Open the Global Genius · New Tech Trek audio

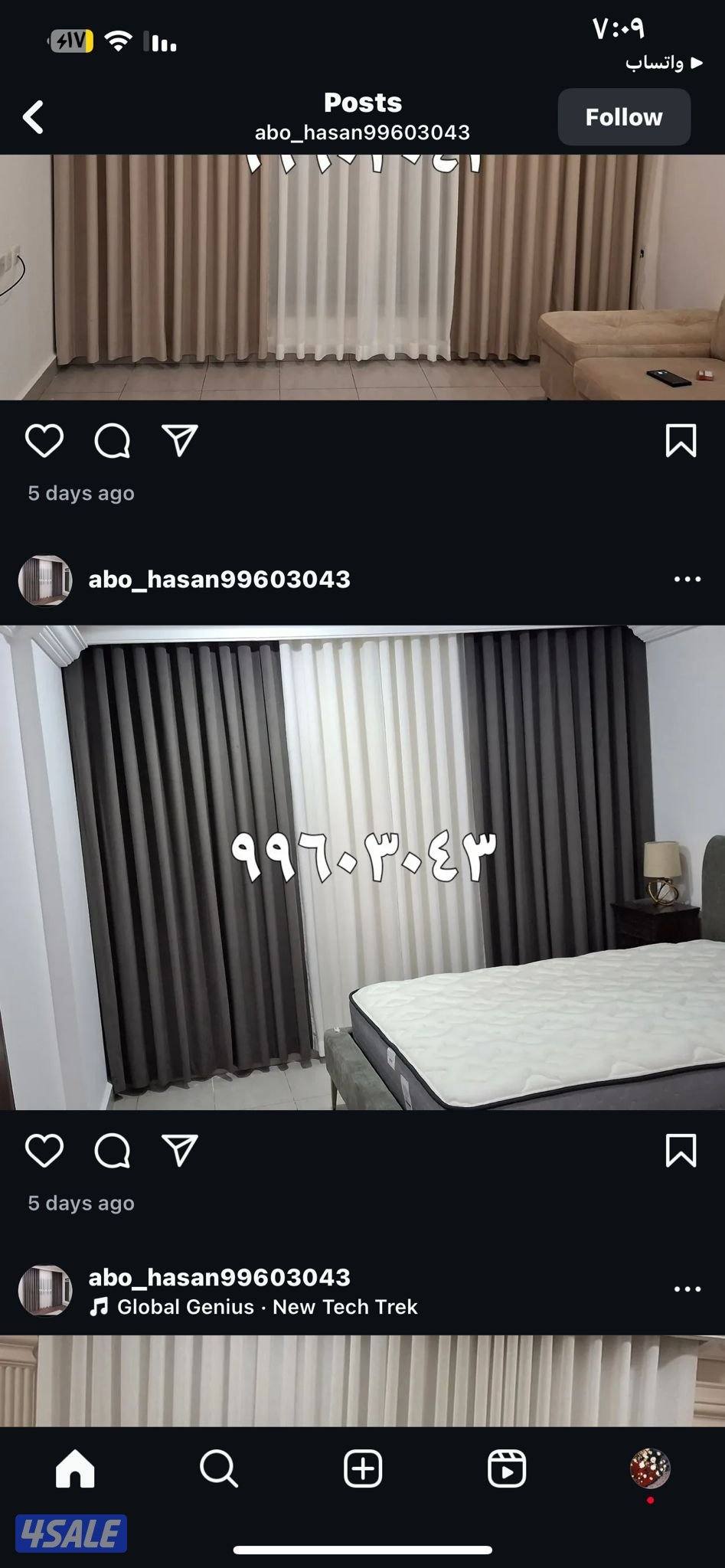coord(266,1307)
